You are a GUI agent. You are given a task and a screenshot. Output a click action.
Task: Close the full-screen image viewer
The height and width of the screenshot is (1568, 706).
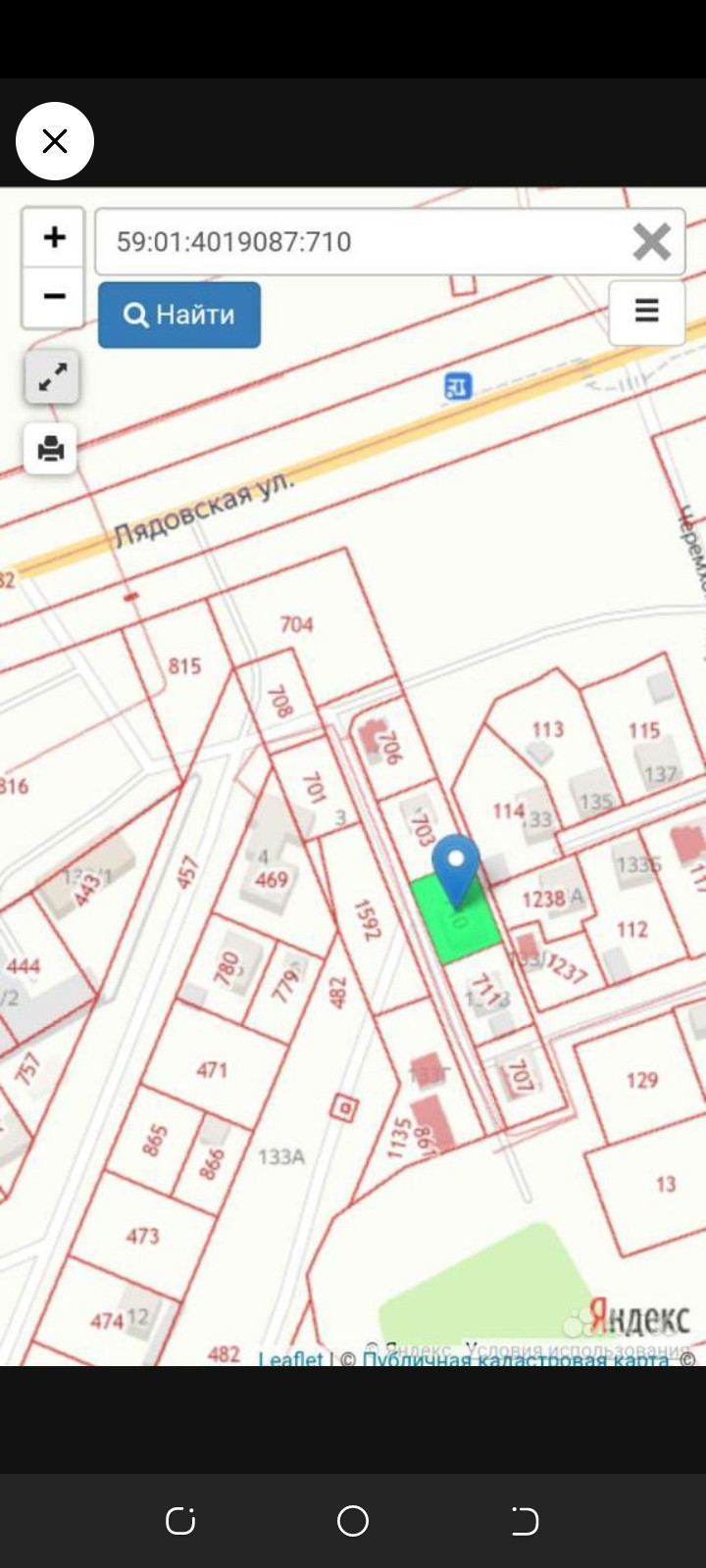click(55, 141)
